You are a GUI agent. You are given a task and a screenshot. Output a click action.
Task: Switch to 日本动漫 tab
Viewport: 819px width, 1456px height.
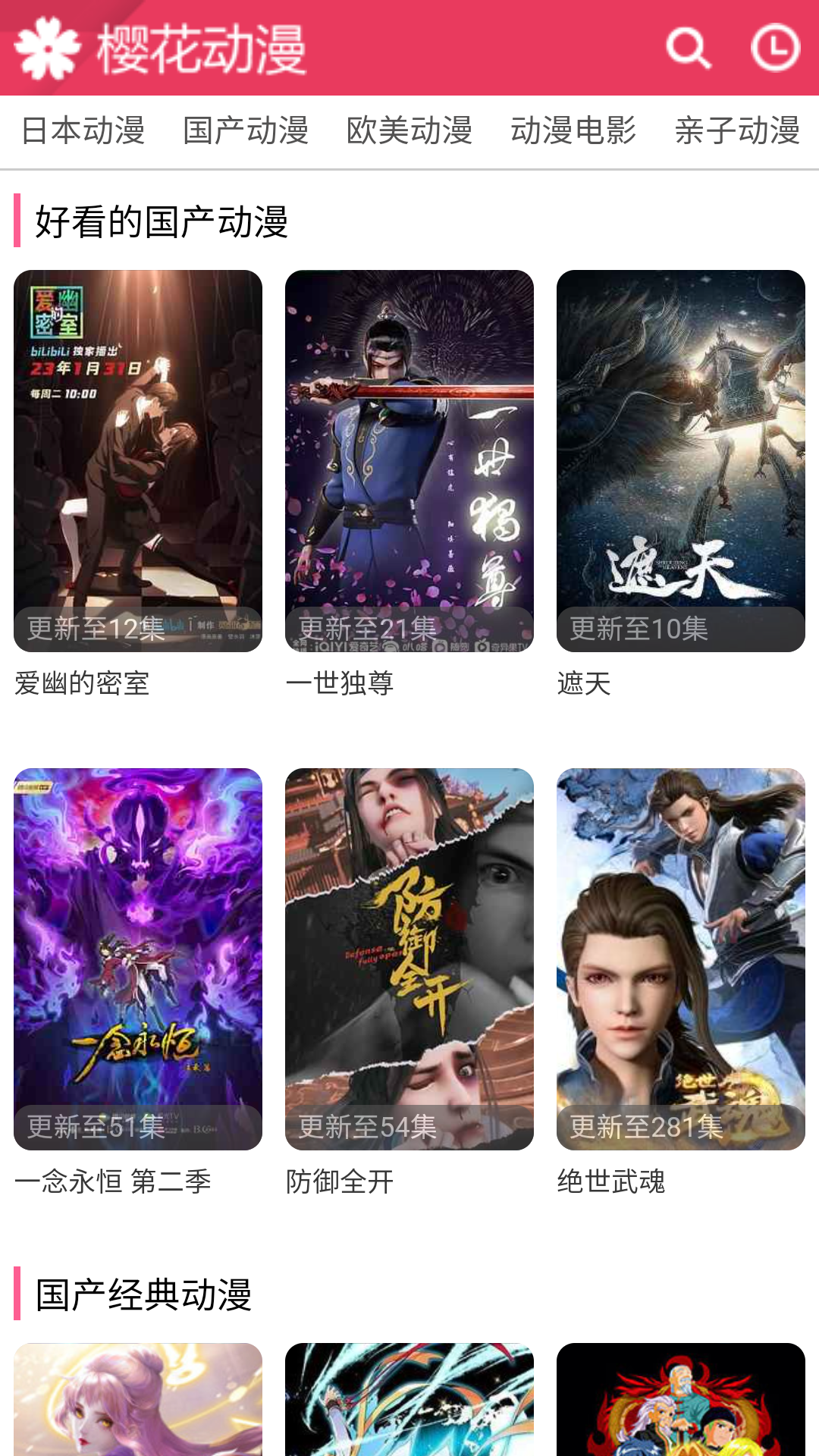83,130
